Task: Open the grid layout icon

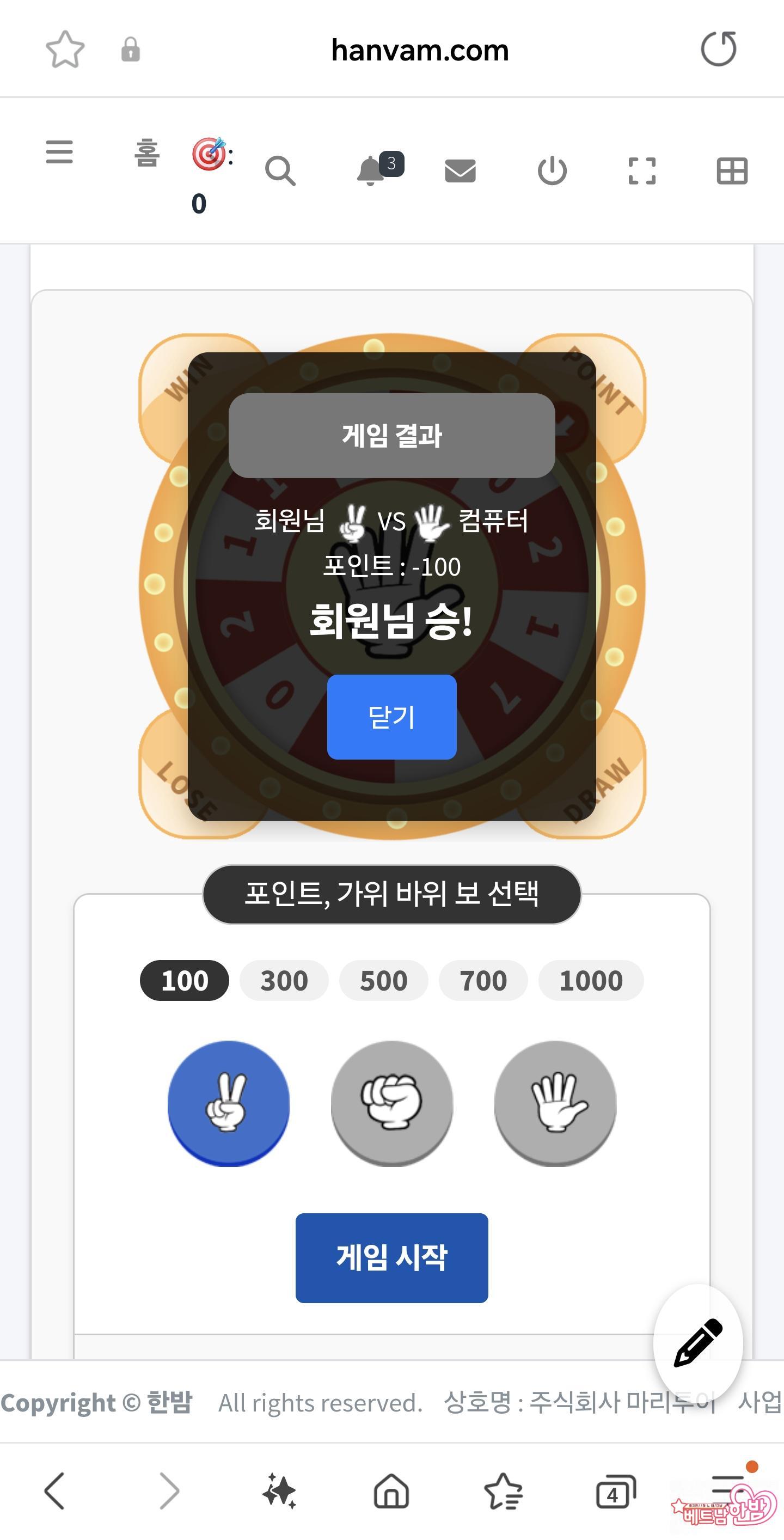Action: [x=731, y=171]
